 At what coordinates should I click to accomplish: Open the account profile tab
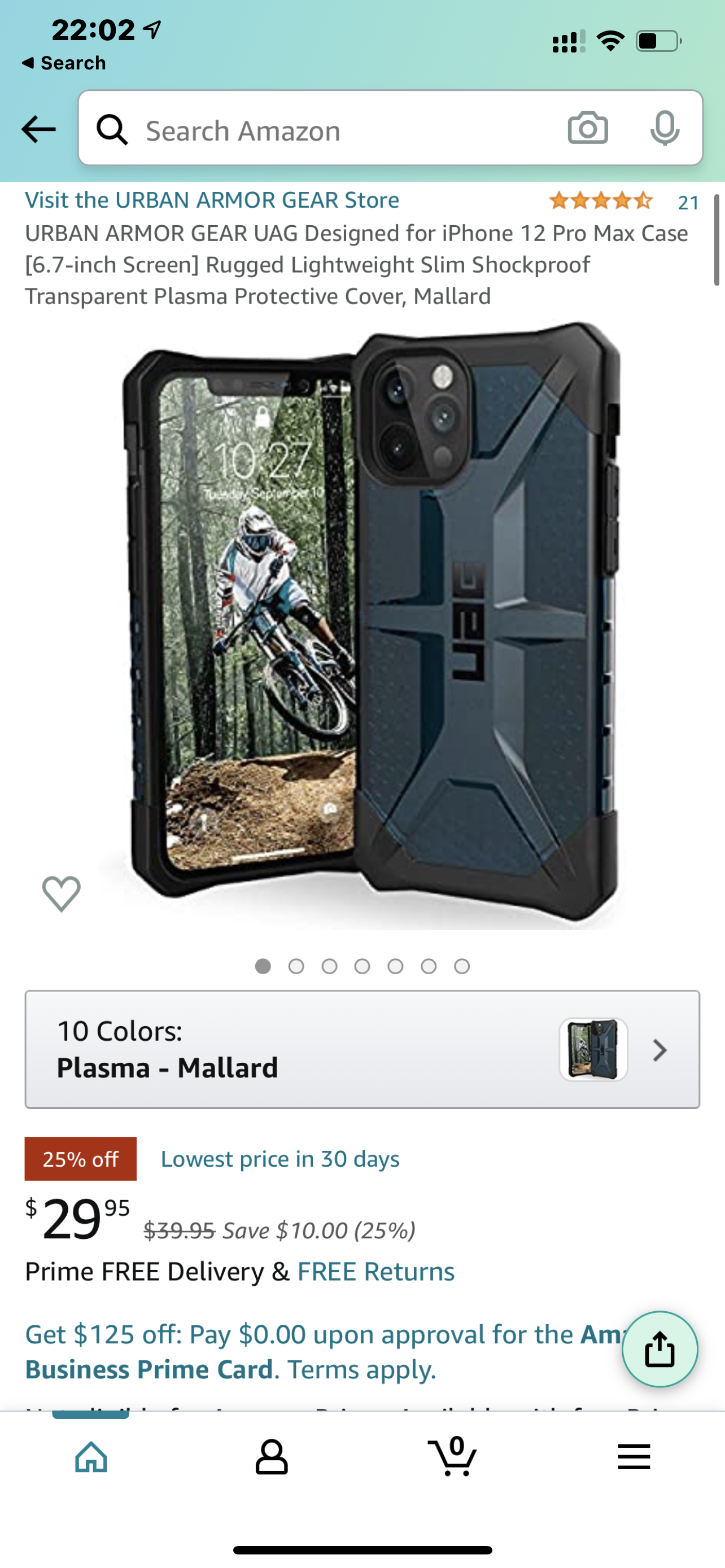272,1457
